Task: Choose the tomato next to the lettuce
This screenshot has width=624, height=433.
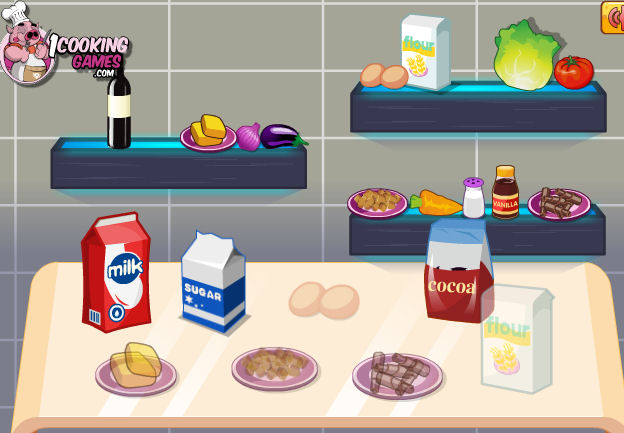Action: click(574, 72)
